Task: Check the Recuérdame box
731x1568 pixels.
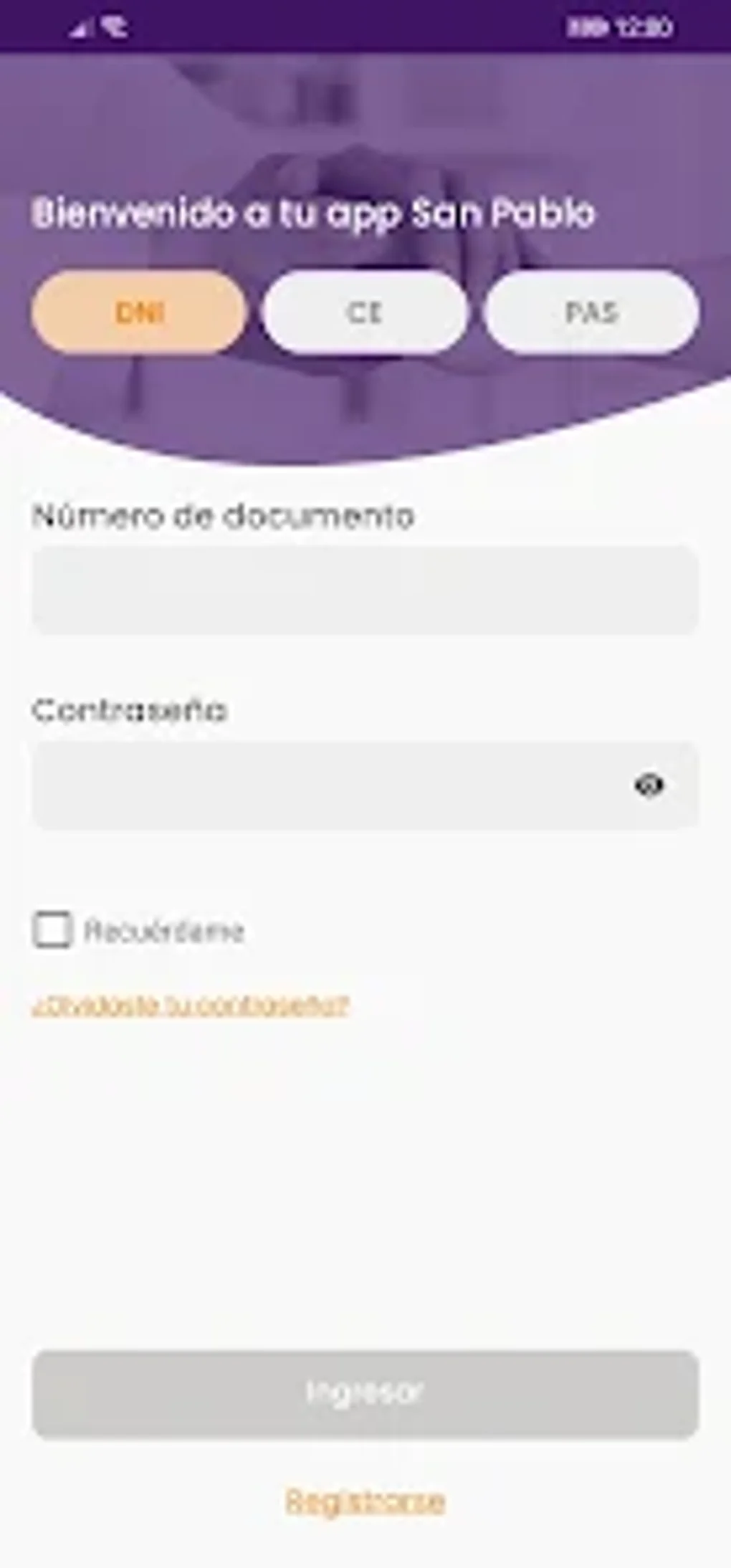Action: click(52, 930)
